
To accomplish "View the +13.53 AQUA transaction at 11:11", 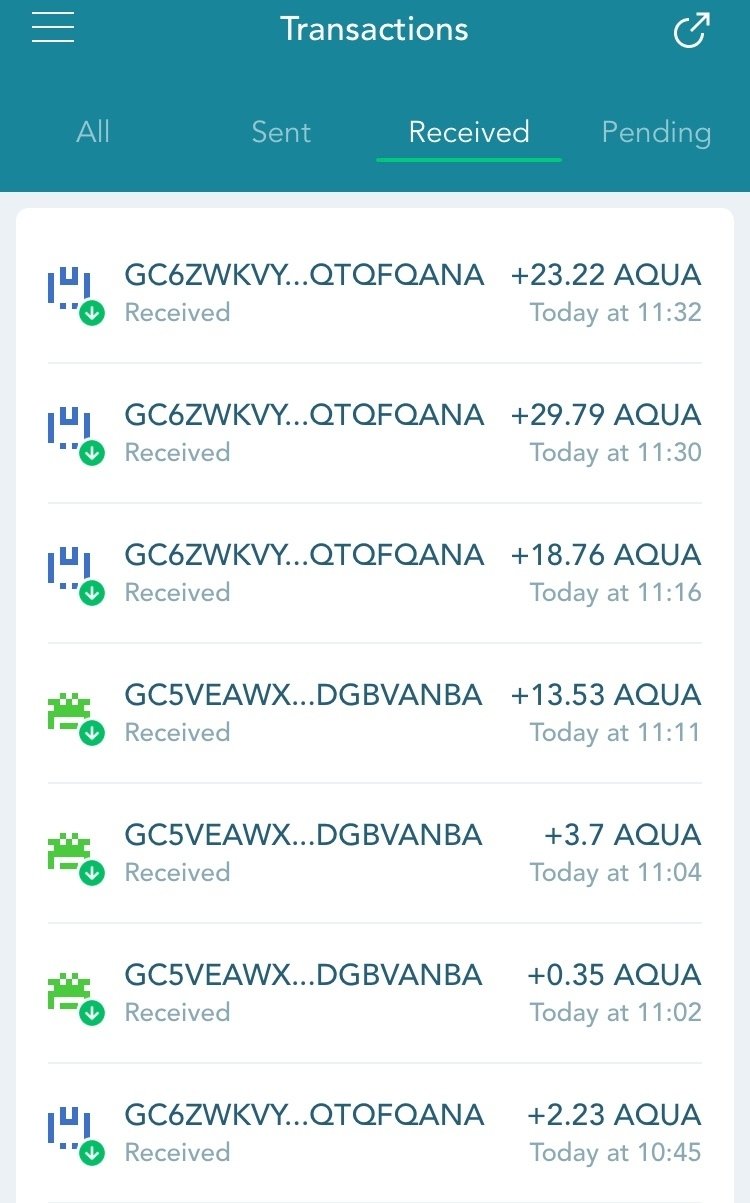I will 375,712.
